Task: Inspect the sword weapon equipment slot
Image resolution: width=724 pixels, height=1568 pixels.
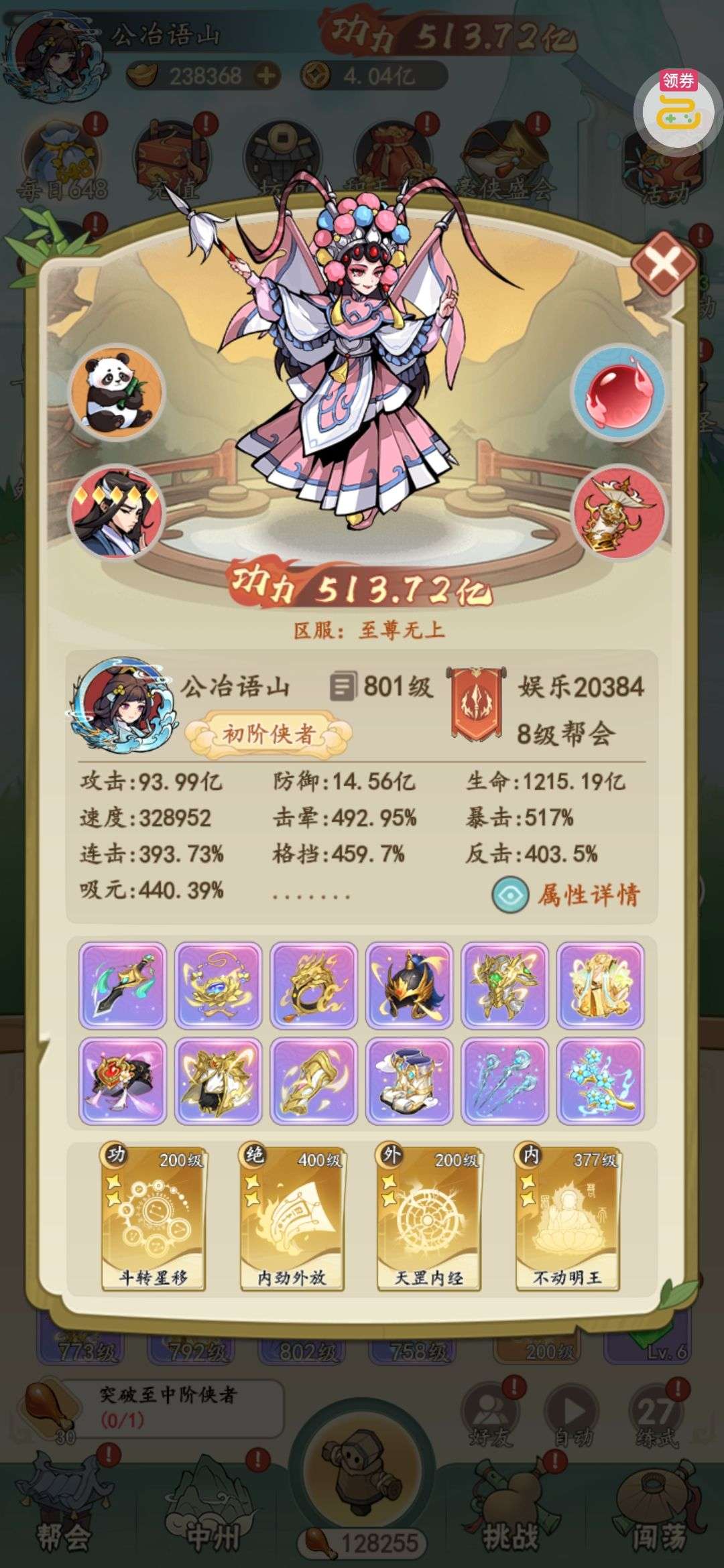Action: coord(123,985)
